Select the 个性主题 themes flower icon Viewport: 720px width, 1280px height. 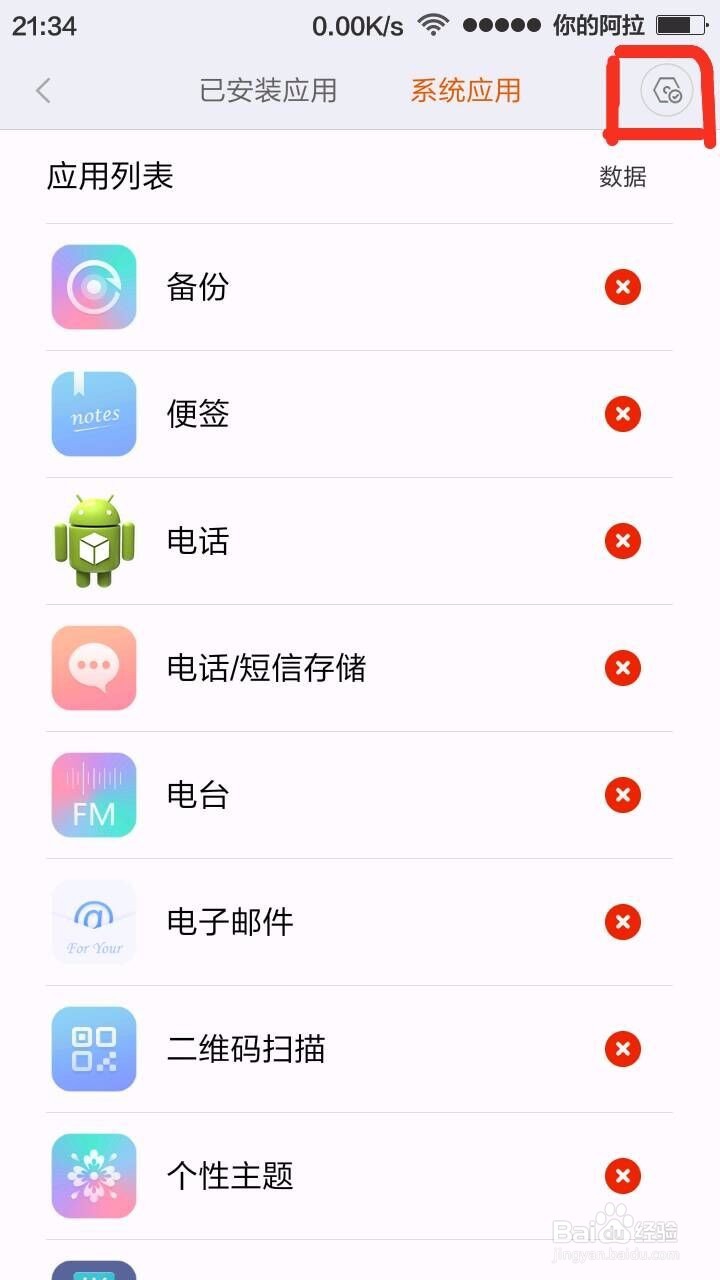93,1176
